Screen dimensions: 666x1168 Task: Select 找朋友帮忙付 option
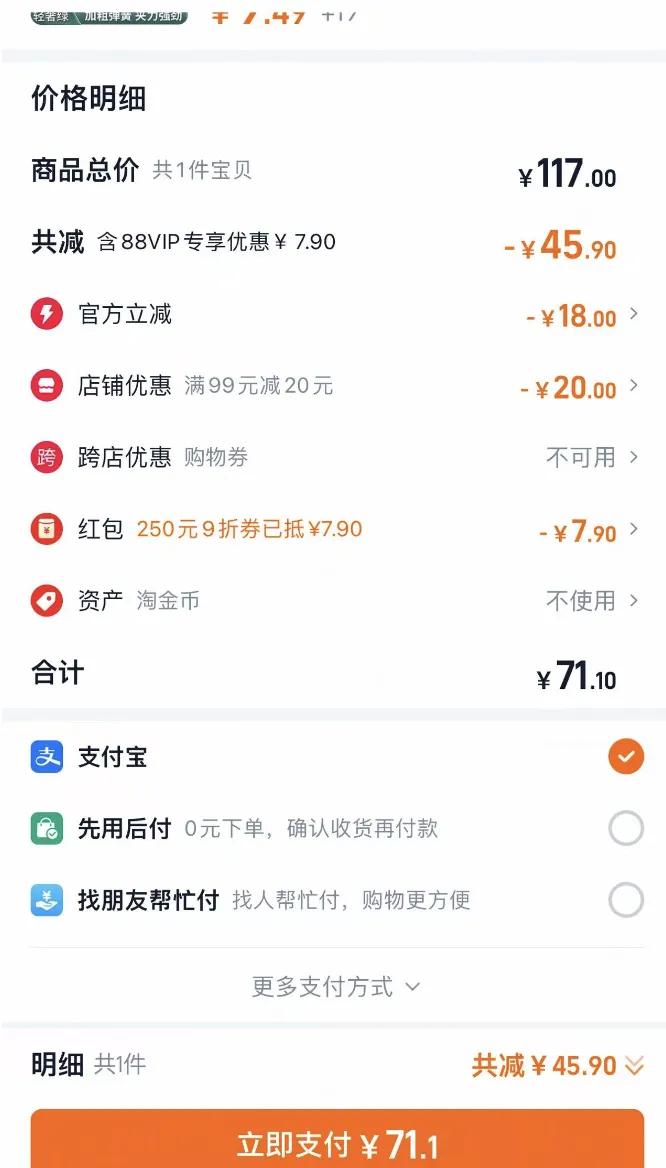point(625,900)
